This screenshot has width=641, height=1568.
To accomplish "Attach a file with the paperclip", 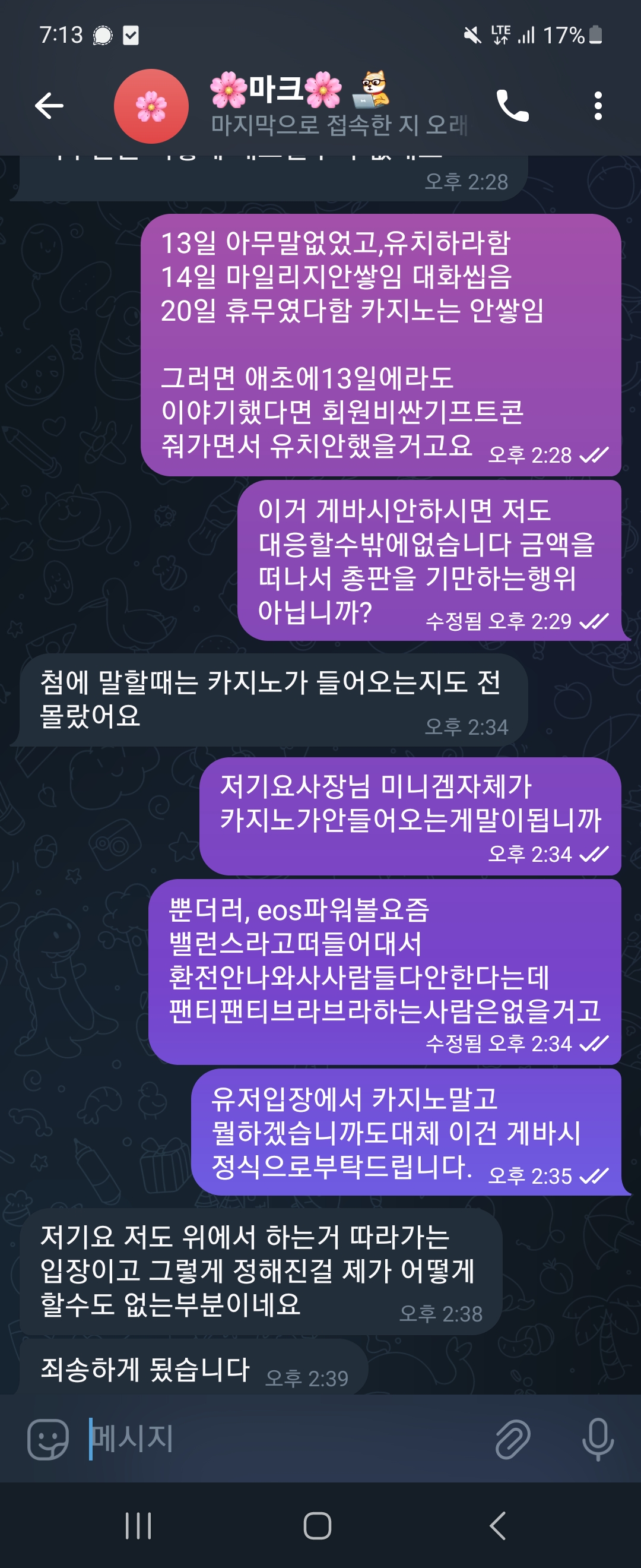I will coord(513,1439).
